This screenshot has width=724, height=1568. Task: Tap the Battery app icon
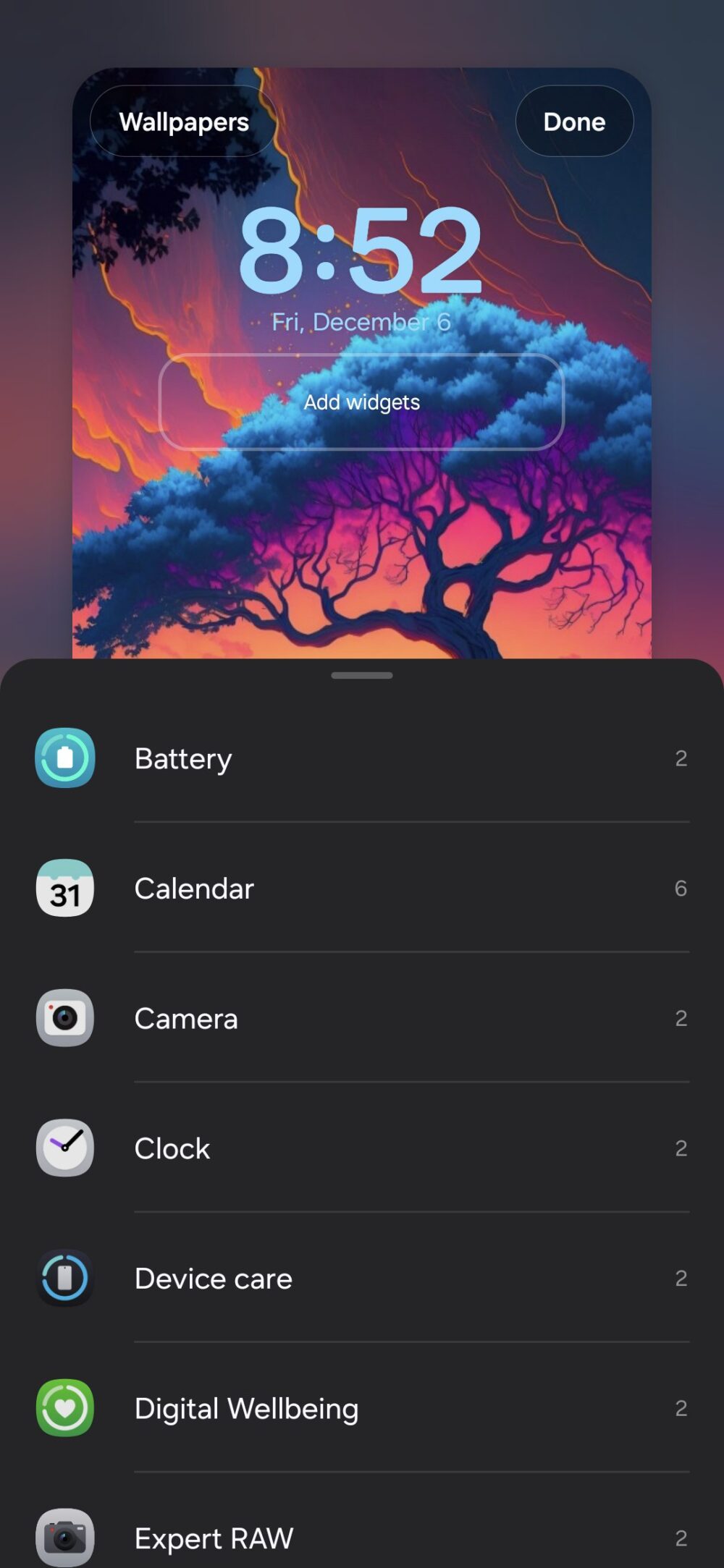(x=64, y=758)
